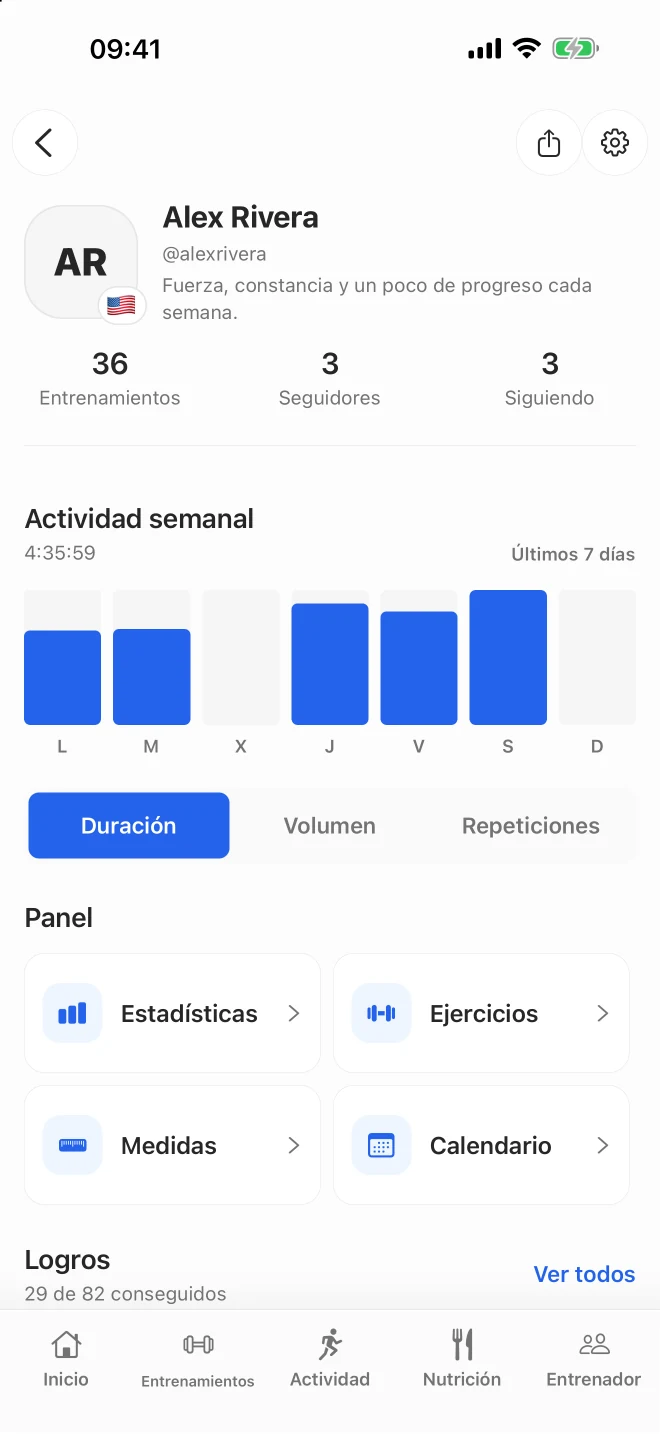
Task: Open settings gear icon
Action: click(615, 143)
